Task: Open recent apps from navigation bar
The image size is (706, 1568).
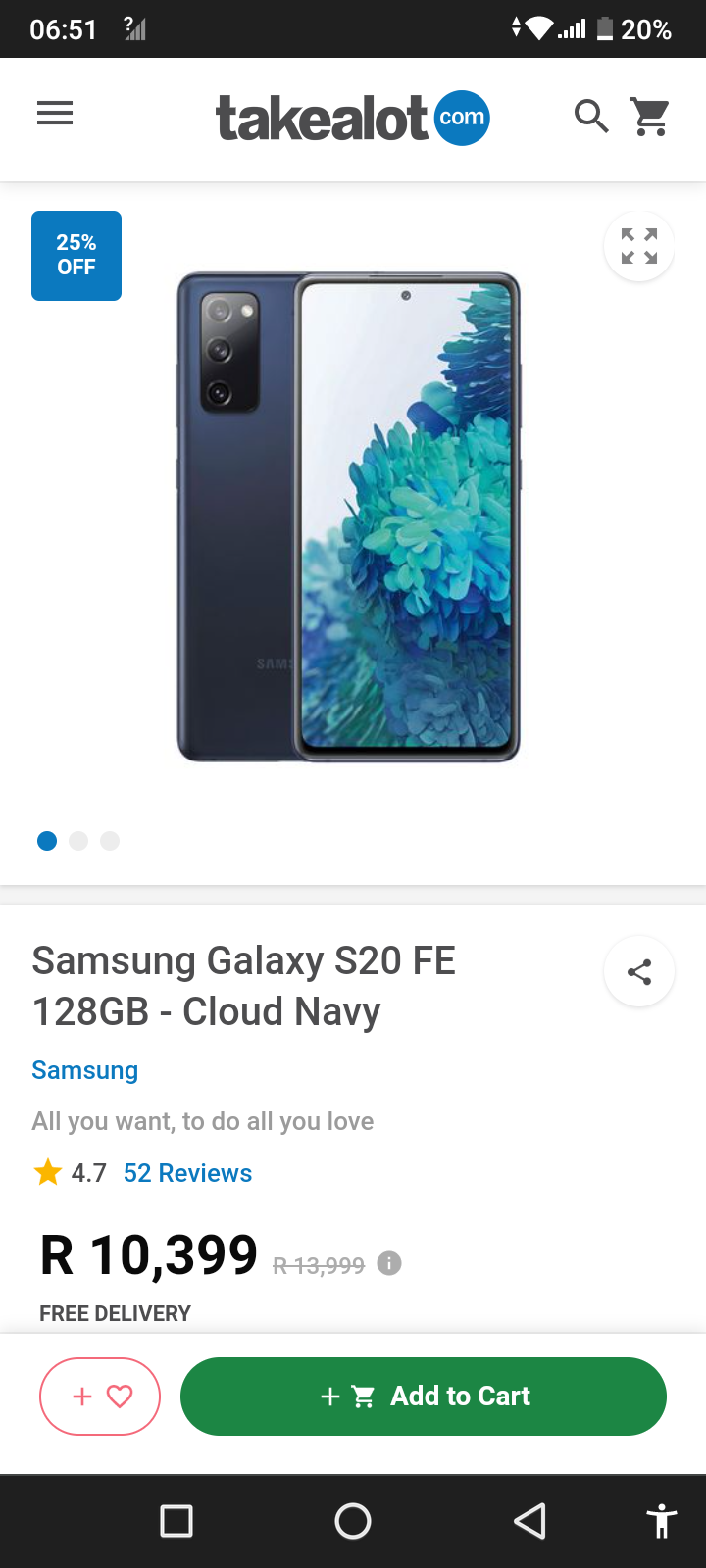Action: (176, 1521)
